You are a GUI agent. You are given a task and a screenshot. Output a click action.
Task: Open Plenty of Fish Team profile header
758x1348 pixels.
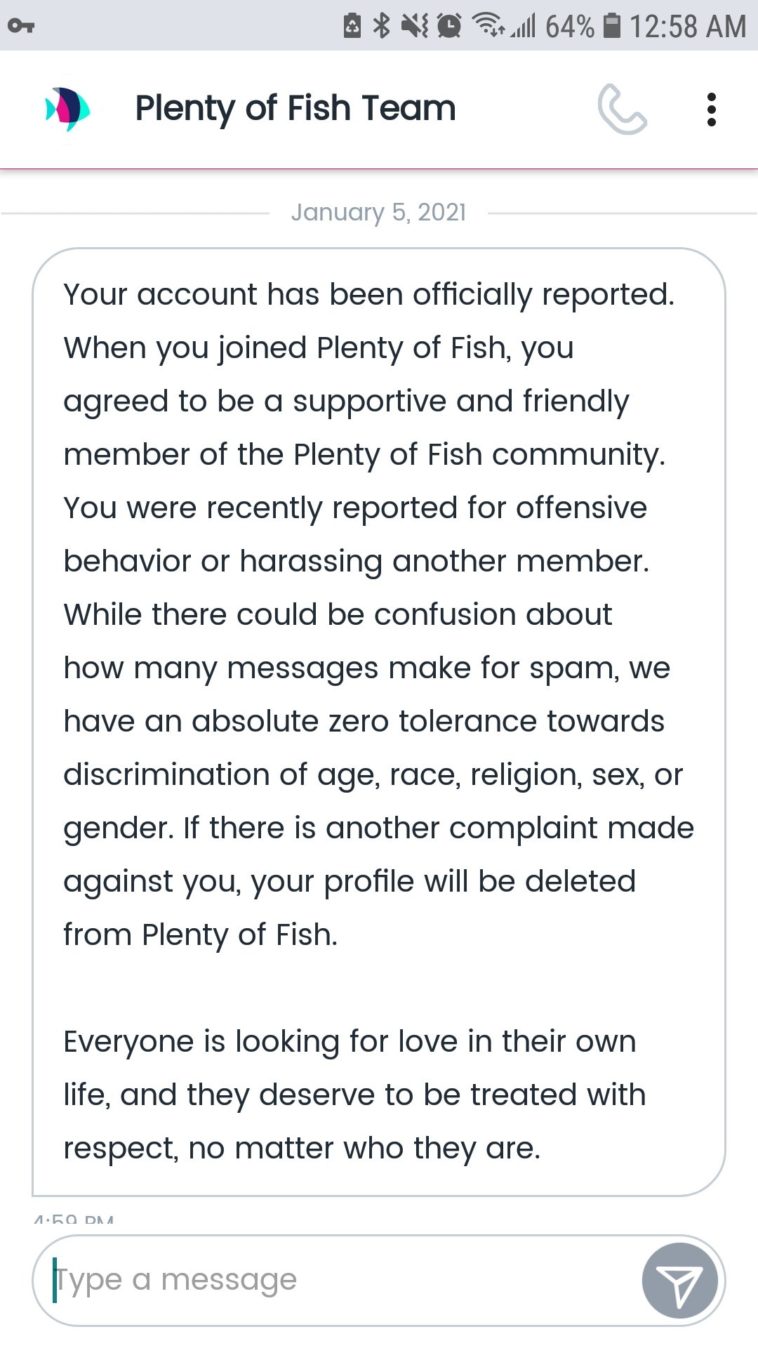(x=294, y=108)
